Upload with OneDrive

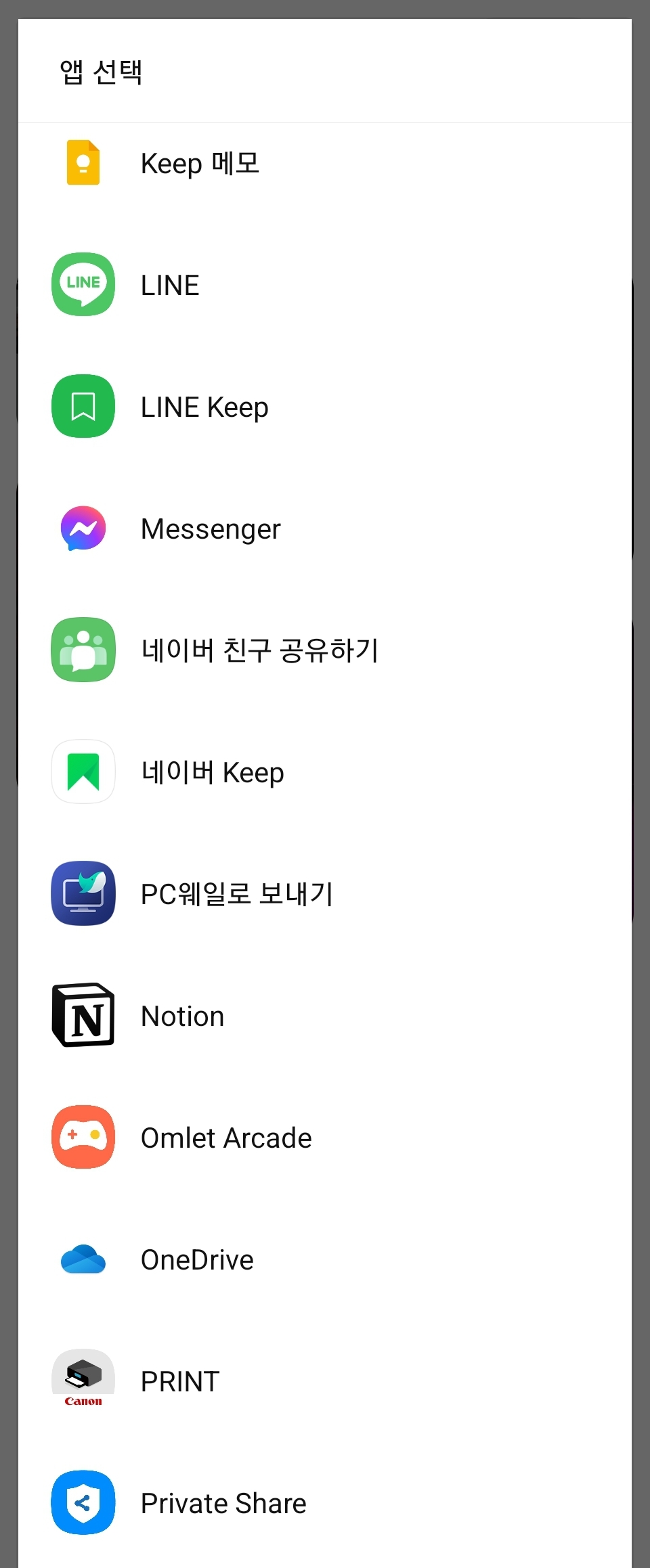325,1259
